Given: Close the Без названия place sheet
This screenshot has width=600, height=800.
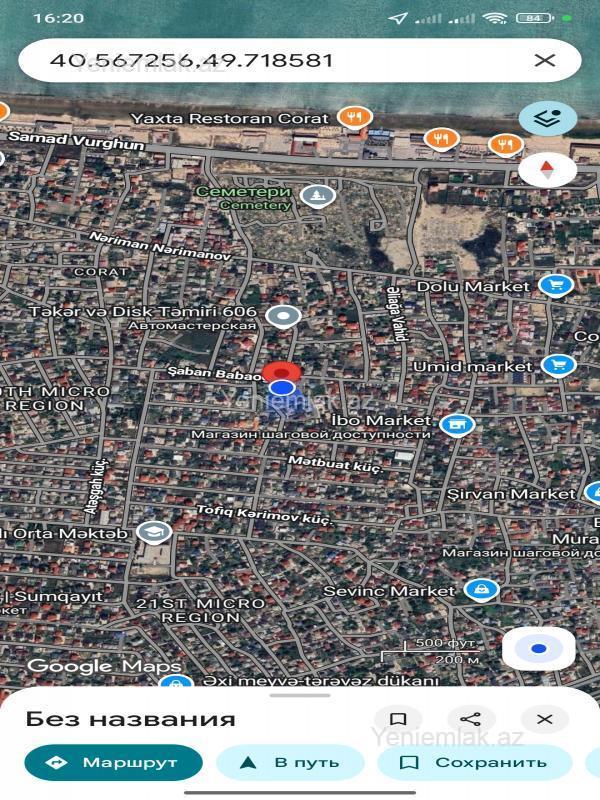Looking at the screenshot, I should click(544, 719).
